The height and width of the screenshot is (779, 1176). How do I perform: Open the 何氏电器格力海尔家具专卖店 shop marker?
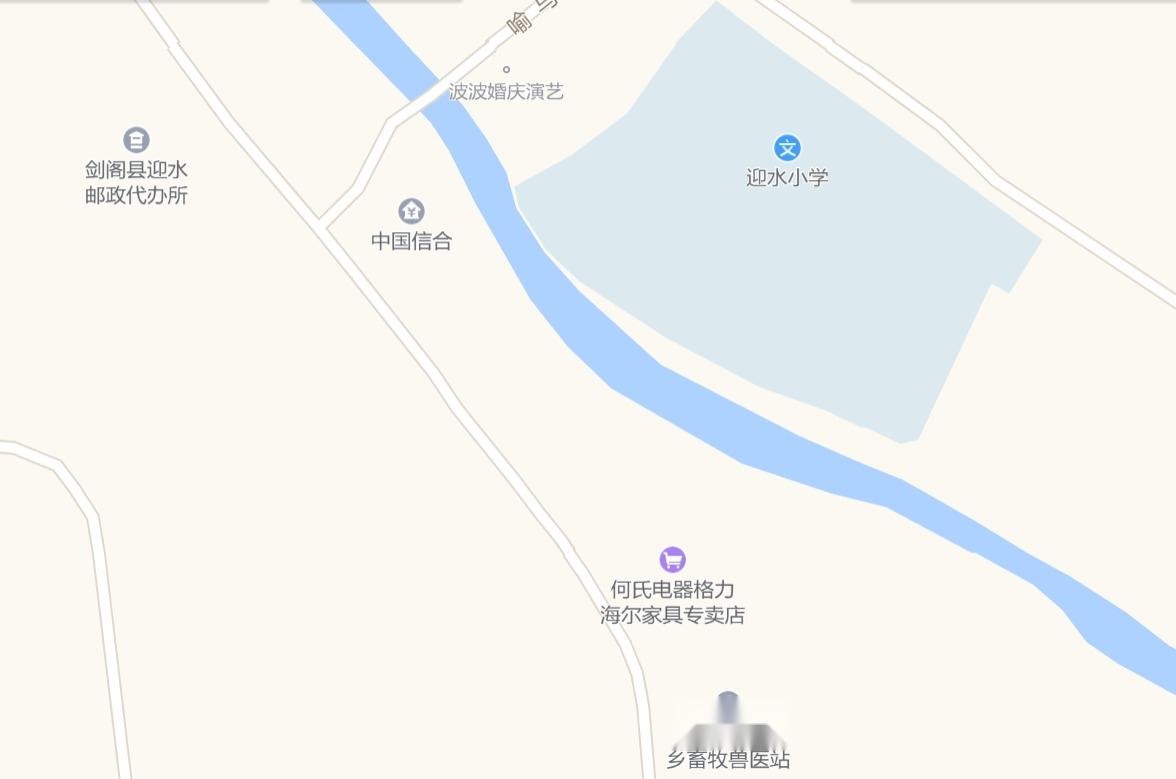672,560
